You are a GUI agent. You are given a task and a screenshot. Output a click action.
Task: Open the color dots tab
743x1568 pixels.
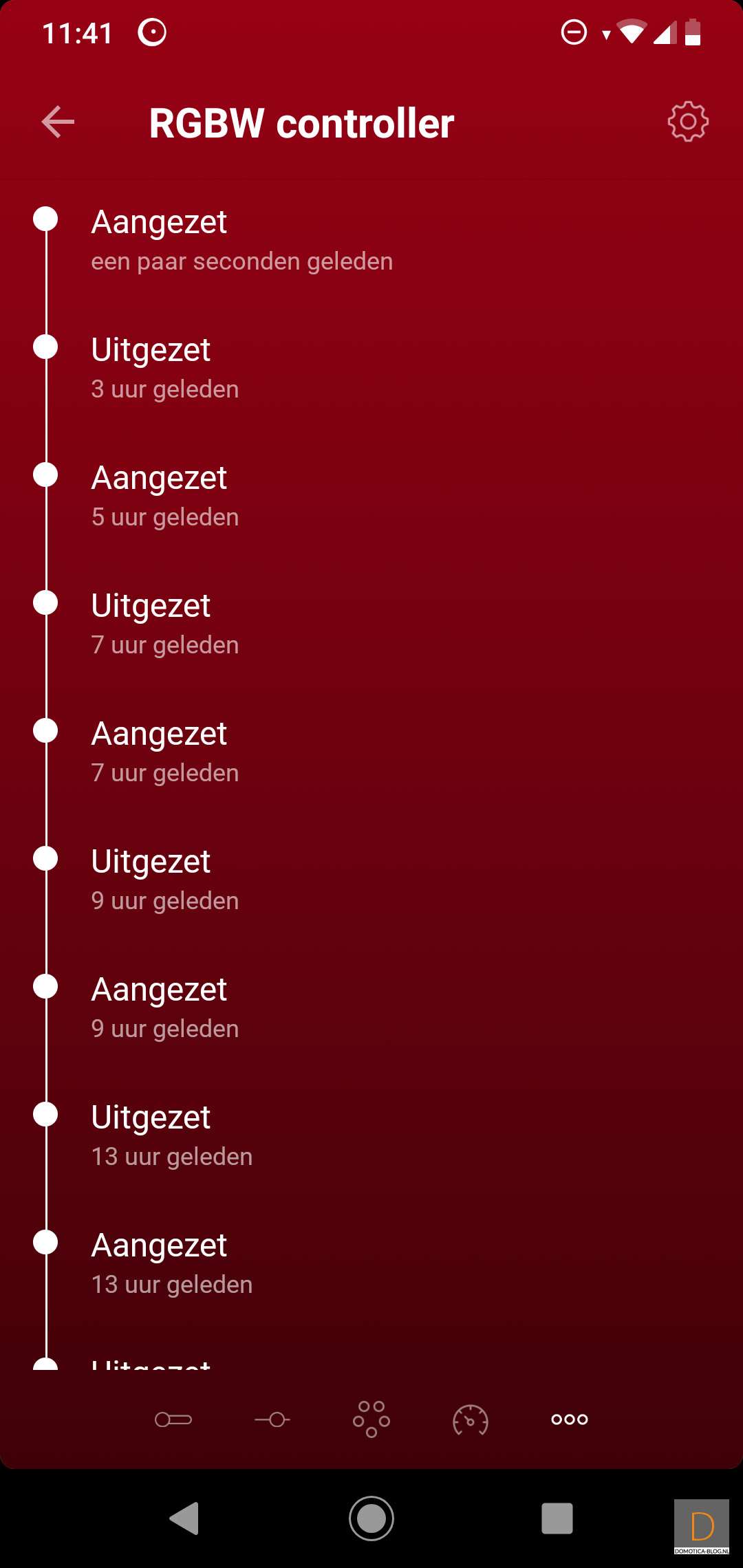click(371, 1419)
